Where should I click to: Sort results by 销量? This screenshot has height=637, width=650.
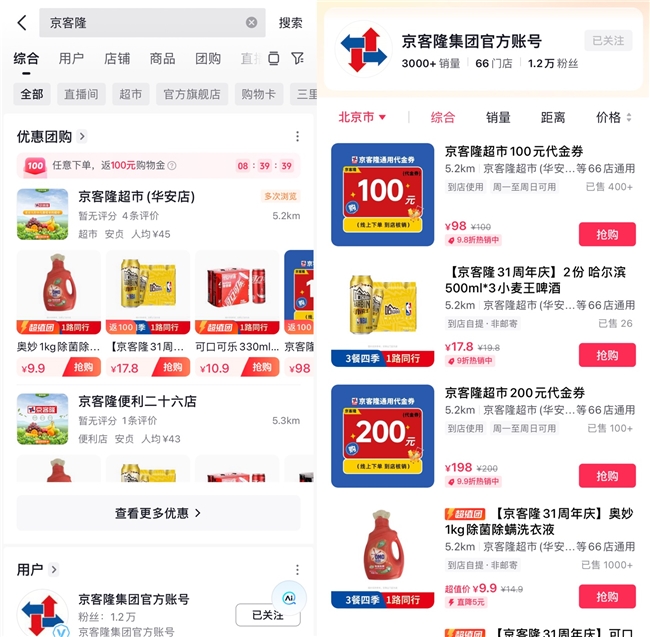point(498,117)
